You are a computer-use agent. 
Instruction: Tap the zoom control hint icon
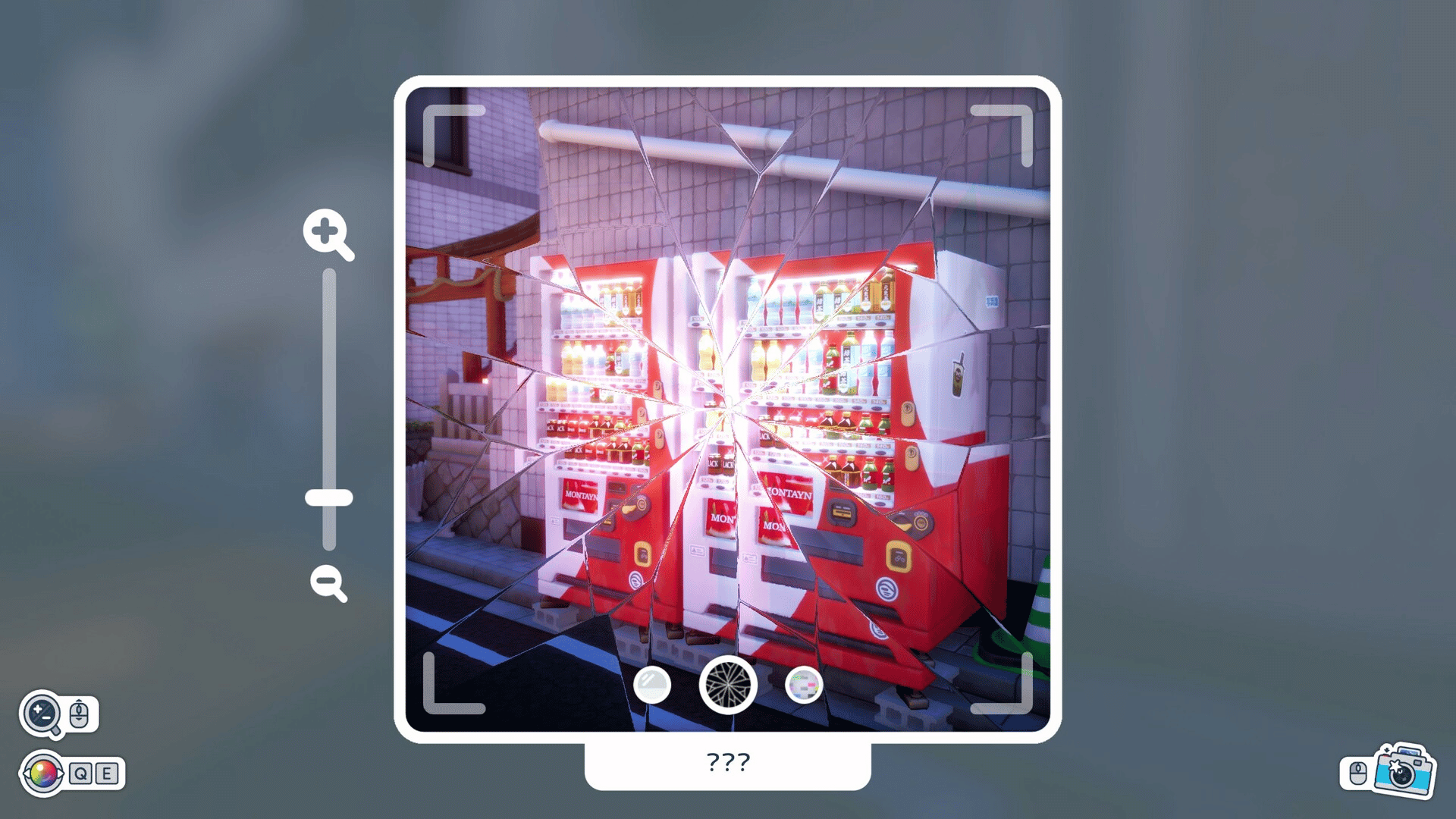coord(42,714)
